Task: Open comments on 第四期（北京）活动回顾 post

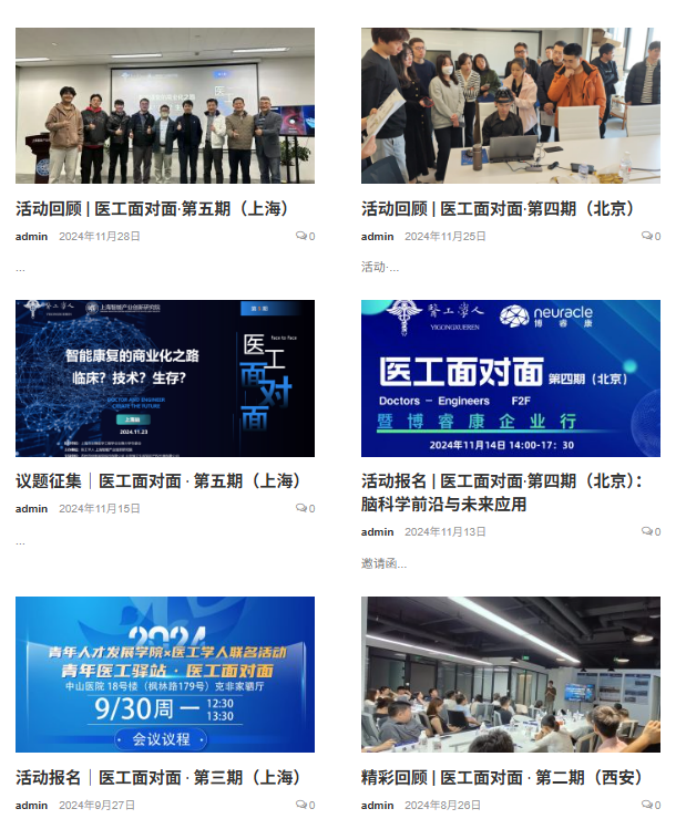Action: point(651,237)
